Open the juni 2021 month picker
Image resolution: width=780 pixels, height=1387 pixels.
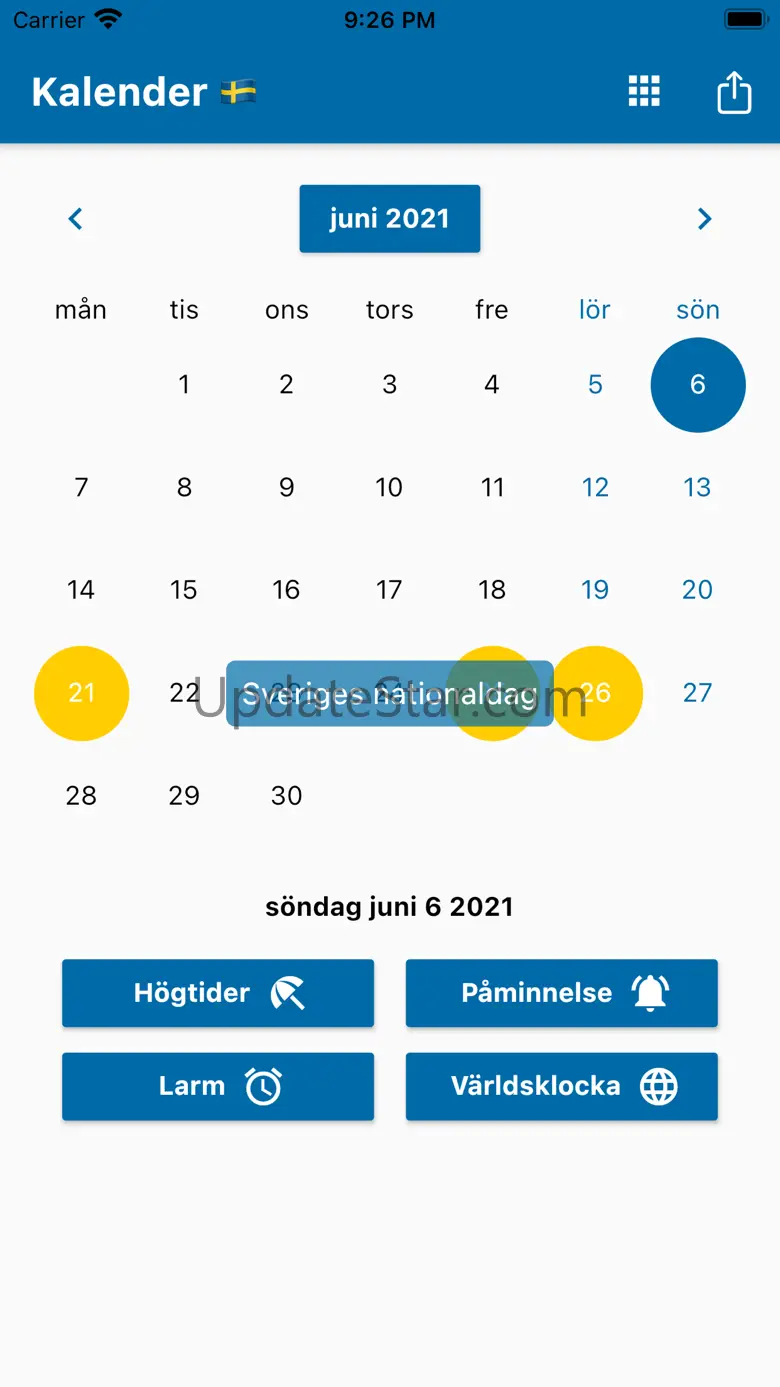(390, 219)
